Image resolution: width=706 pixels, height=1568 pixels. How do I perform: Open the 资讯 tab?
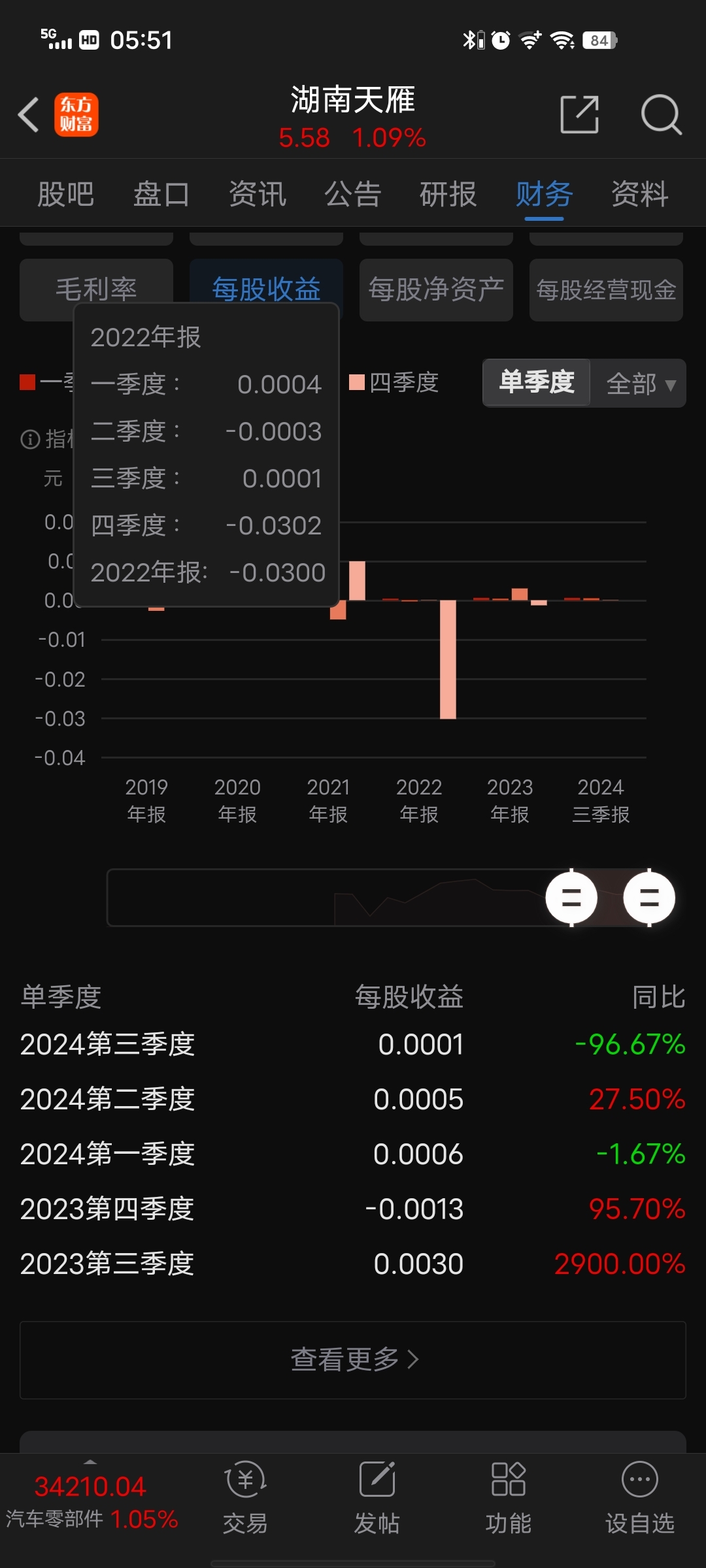[258, 194]
